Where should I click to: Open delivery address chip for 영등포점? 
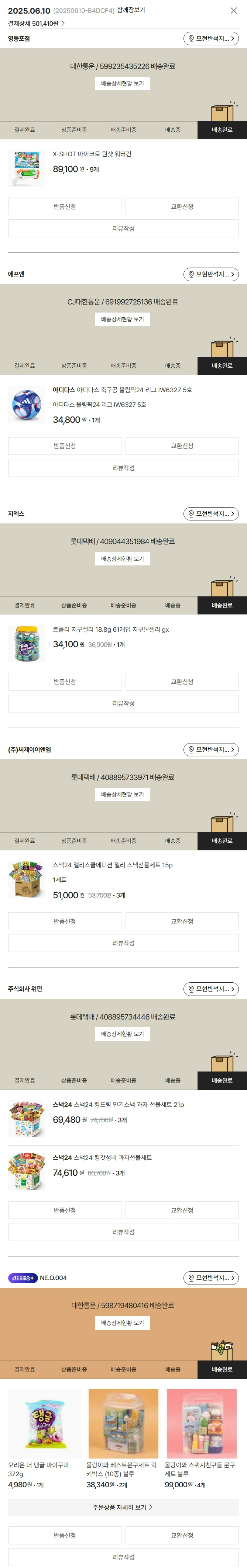(x=210, y=38)
